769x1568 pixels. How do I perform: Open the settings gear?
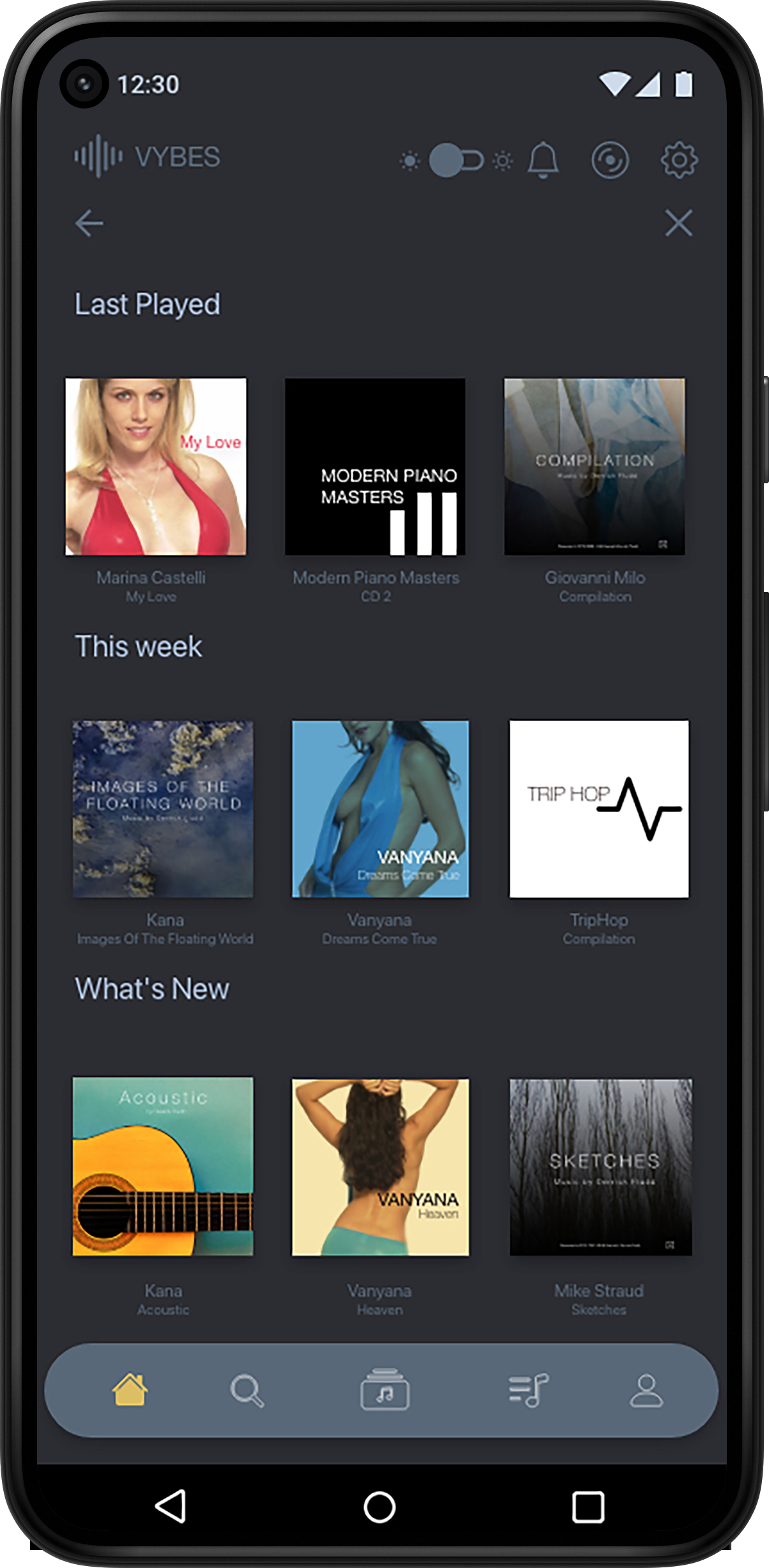679,160
